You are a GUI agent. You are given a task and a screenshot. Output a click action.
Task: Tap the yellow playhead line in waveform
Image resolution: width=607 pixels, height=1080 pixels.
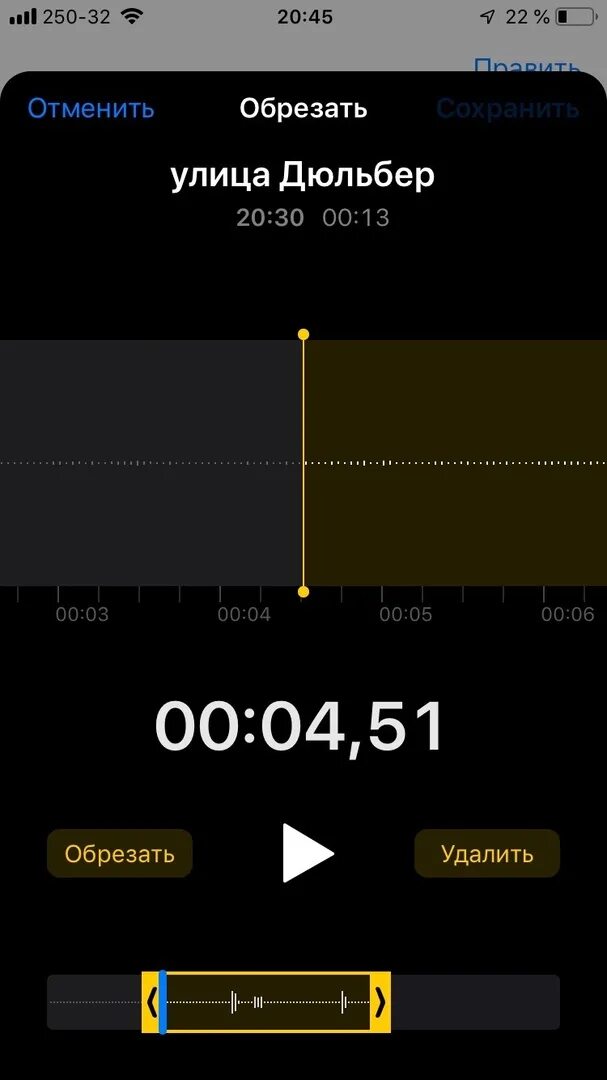click(x=303, y=463)
